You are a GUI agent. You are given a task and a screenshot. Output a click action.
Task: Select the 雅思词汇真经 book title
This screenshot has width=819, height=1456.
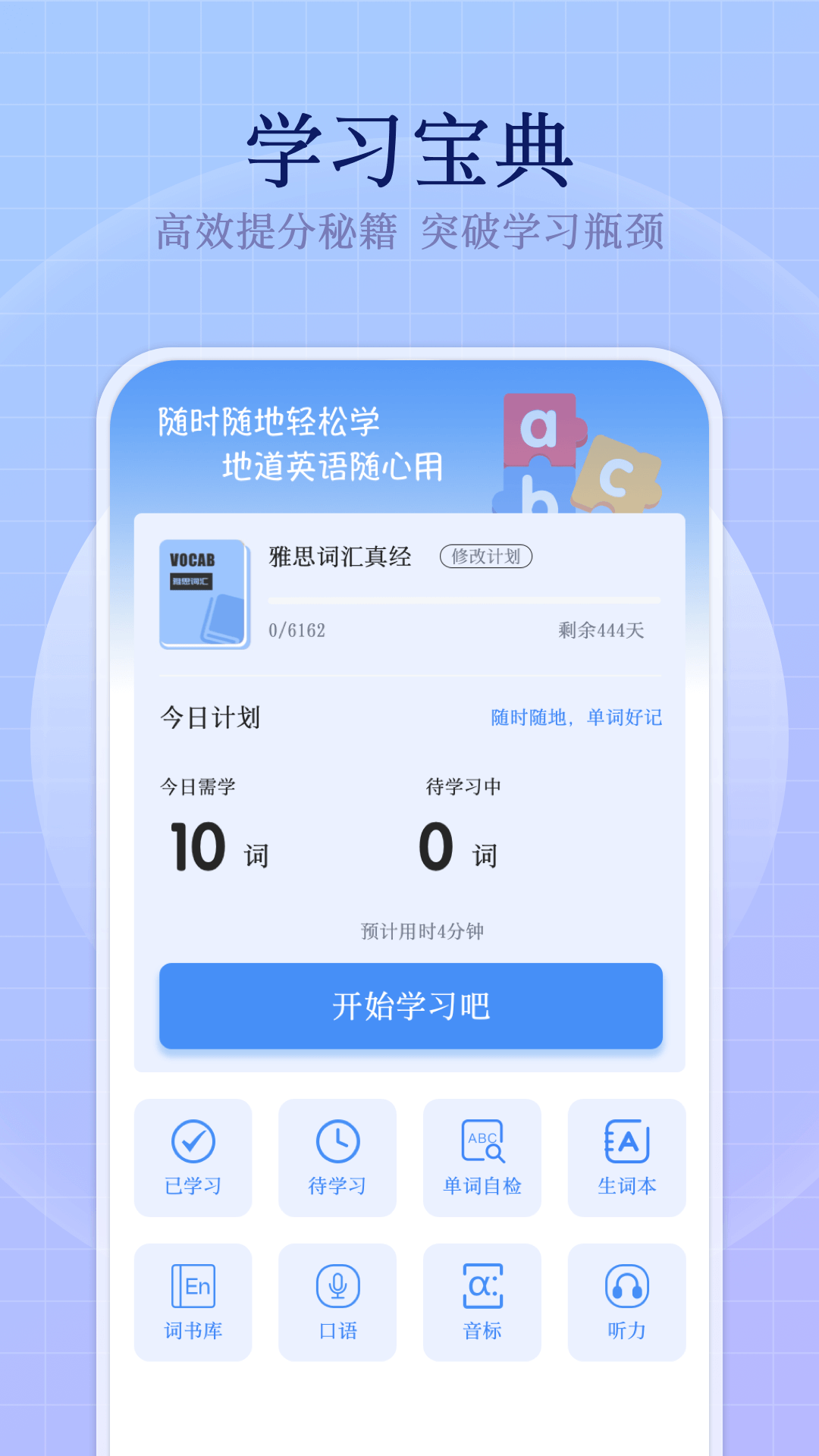(x=339, y=556)
